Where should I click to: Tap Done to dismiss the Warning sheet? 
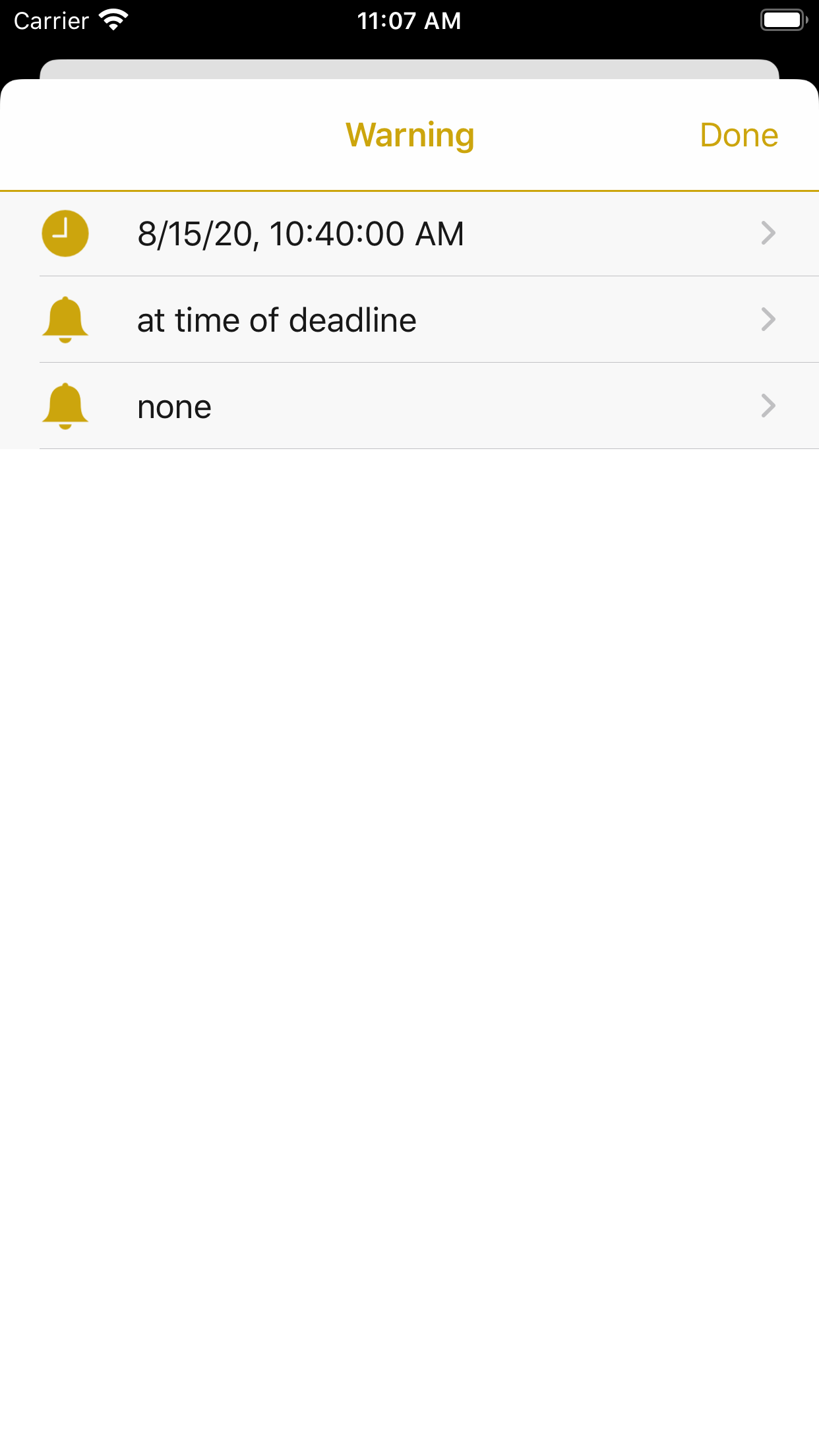coord(739,135)
